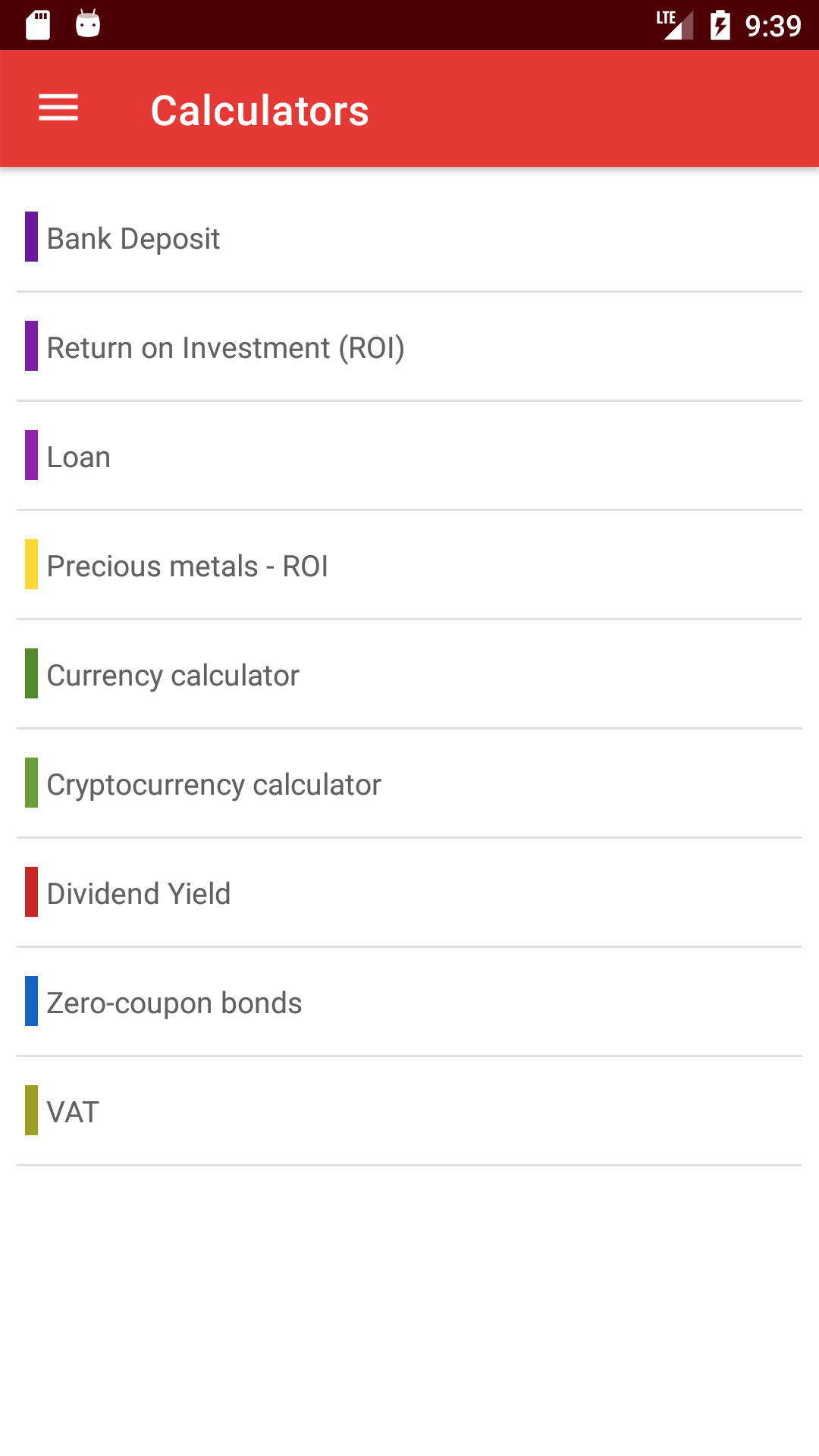Viewport: 819px width, 1456px height.
Task: Open the navigation drawer menu
Action: pyautogui.click(x=58, y=108)
